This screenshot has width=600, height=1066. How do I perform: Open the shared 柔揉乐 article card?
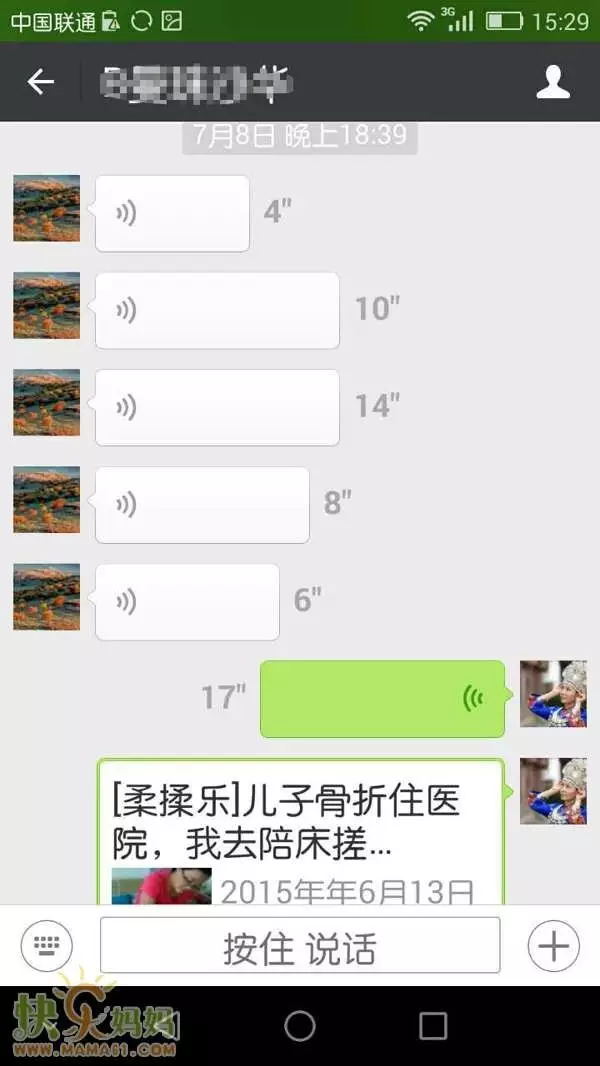point(300,832)
